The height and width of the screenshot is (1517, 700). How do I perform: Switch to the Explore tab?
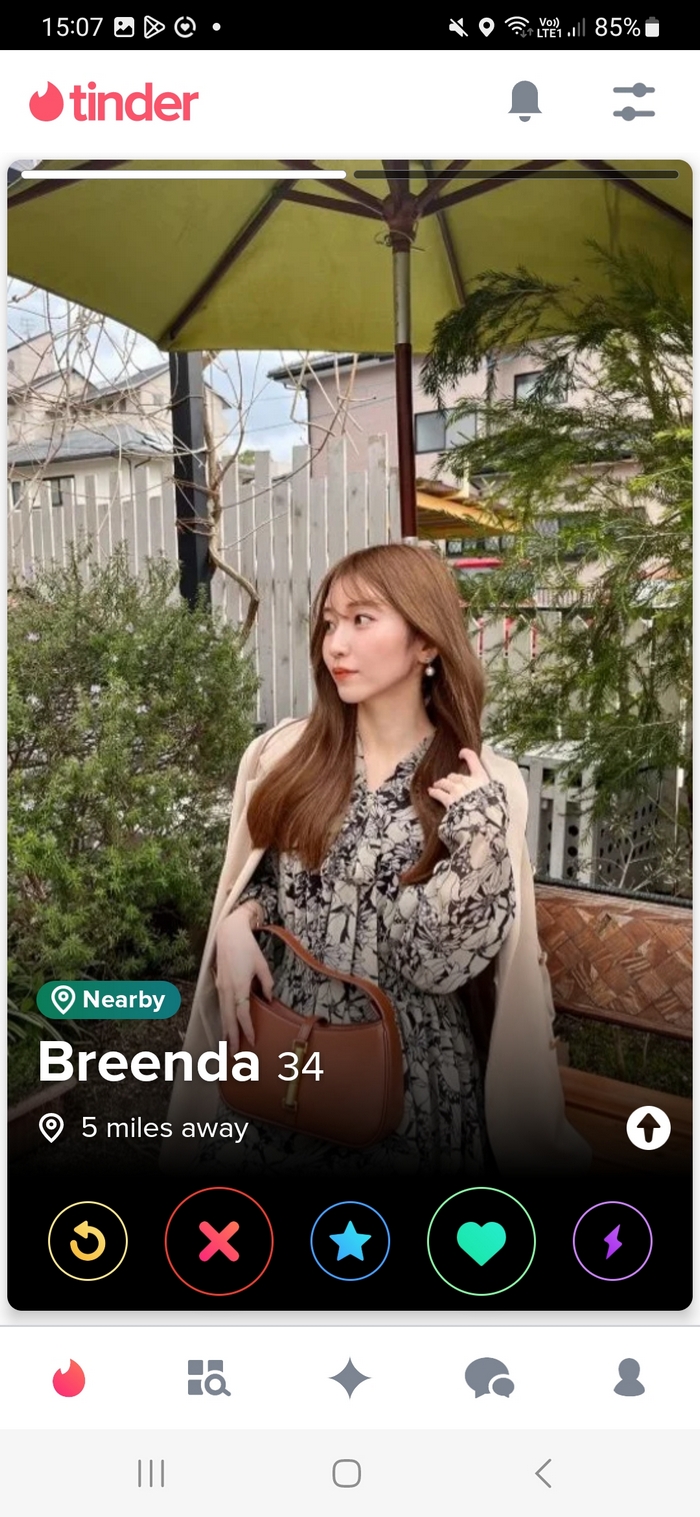209,1378
